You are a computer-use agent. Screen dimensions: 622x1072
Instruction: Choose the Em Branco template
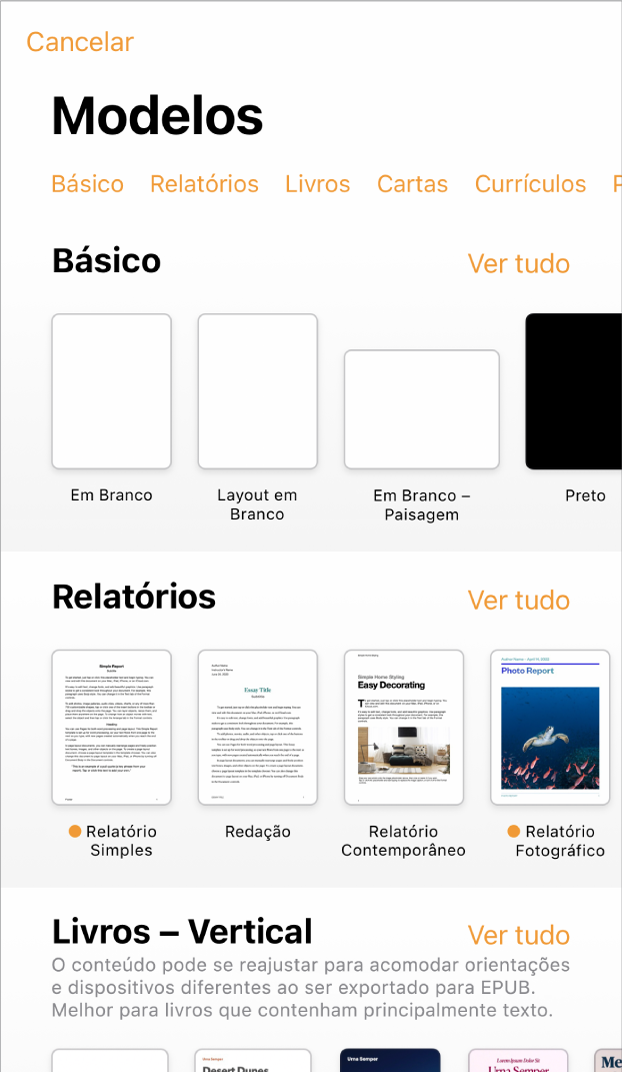point(111,392)
